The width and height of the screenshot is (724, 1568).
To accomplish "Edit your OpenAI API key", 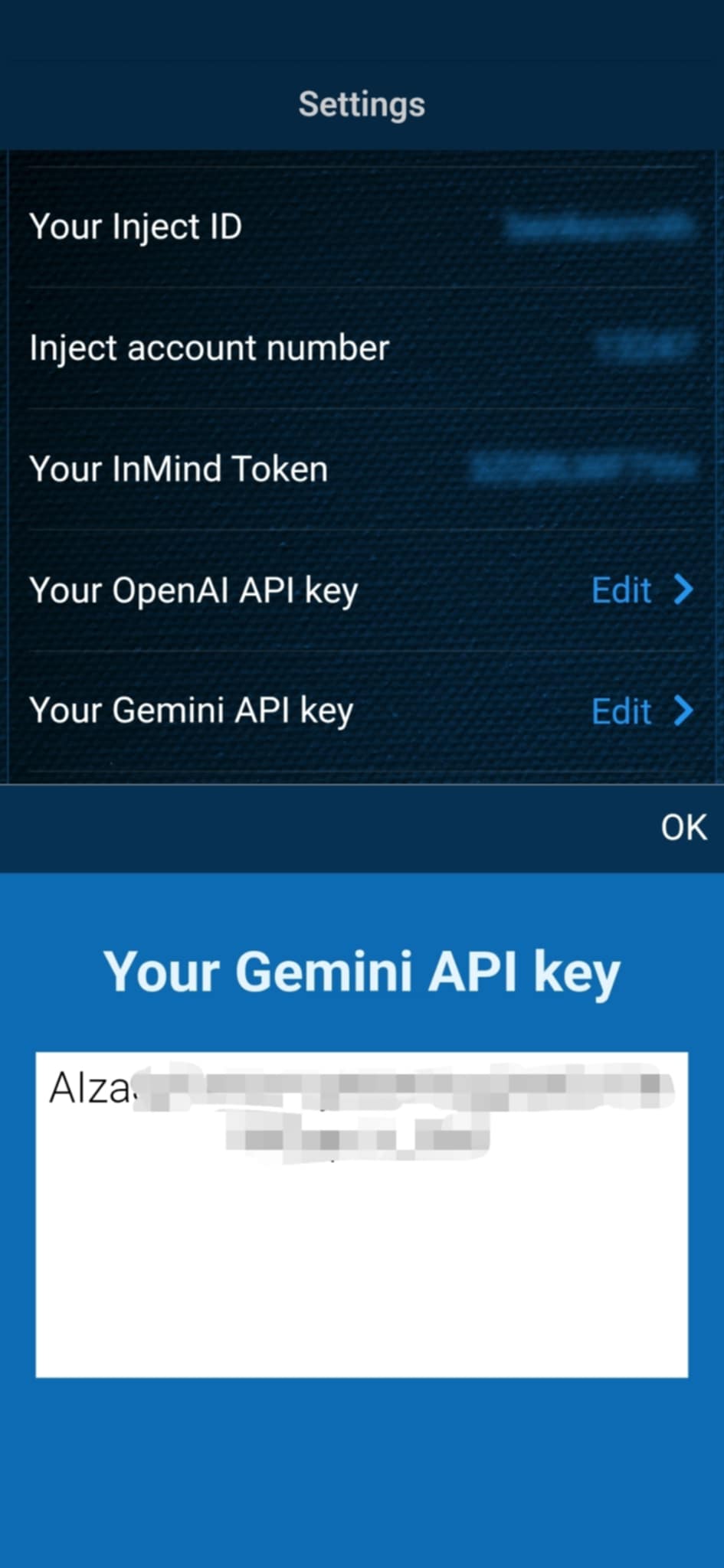I will pyautogui.click(x=641, y=590).
